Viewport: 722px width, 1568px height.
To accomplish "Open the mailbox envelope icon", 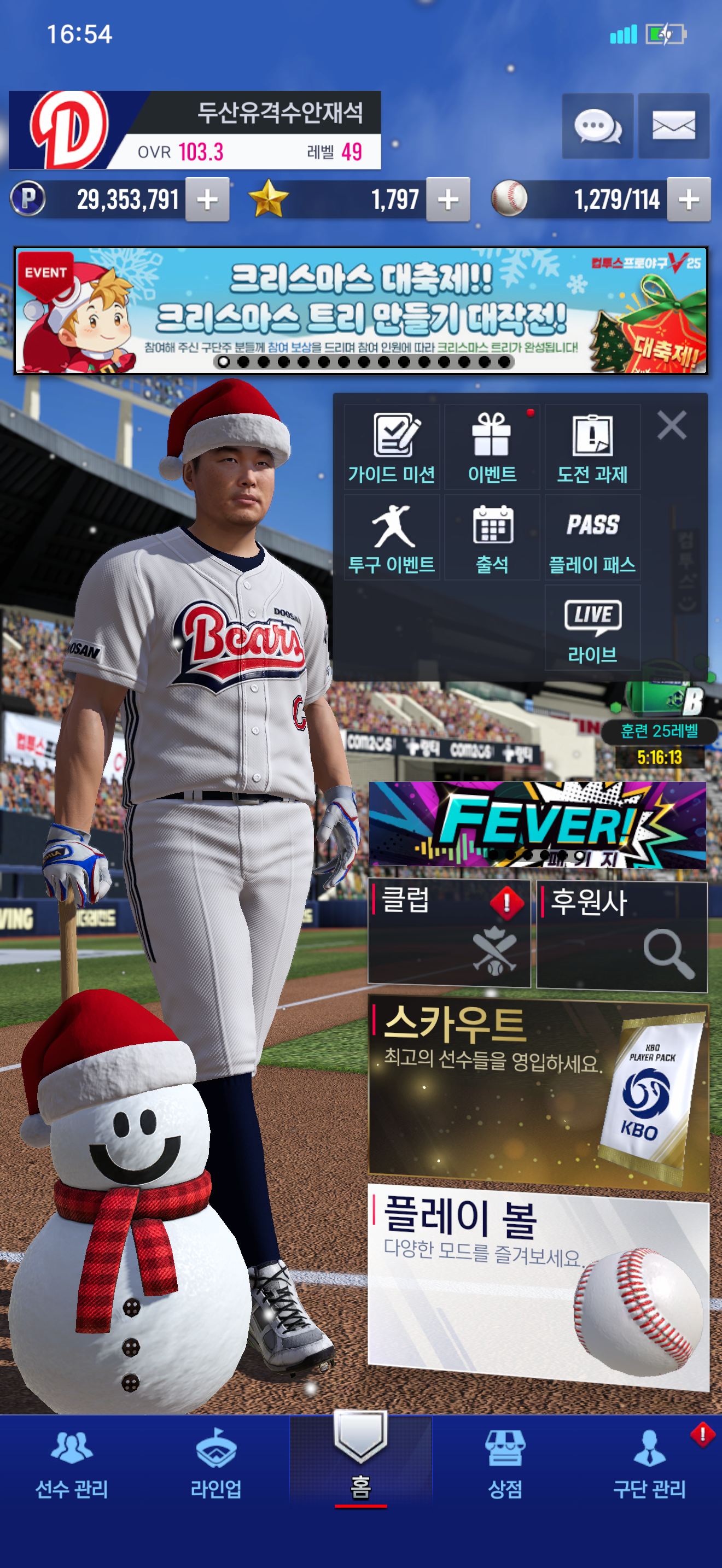I will click(673, 127).
